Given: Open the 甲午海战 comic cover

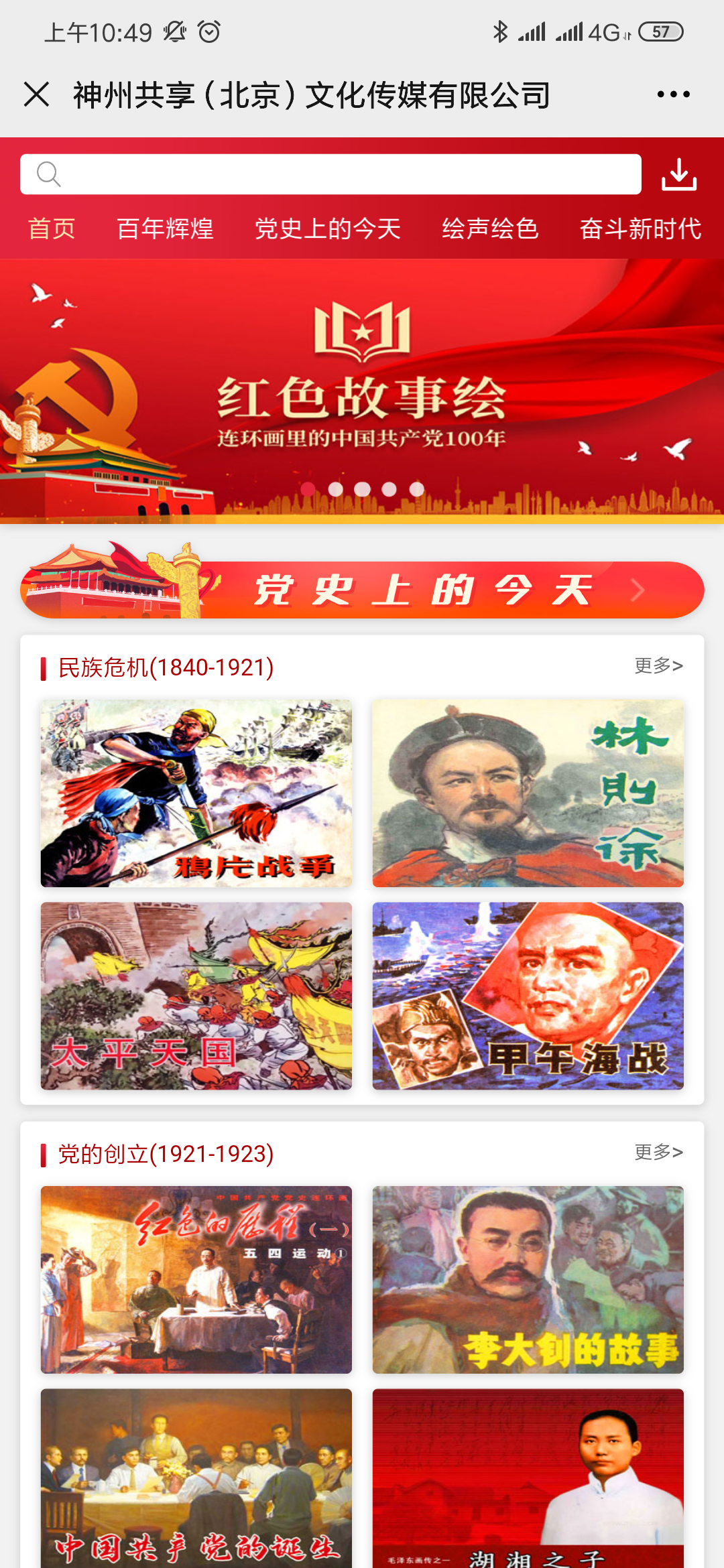Looking at the screenshot, I should [x=528, y=996].
